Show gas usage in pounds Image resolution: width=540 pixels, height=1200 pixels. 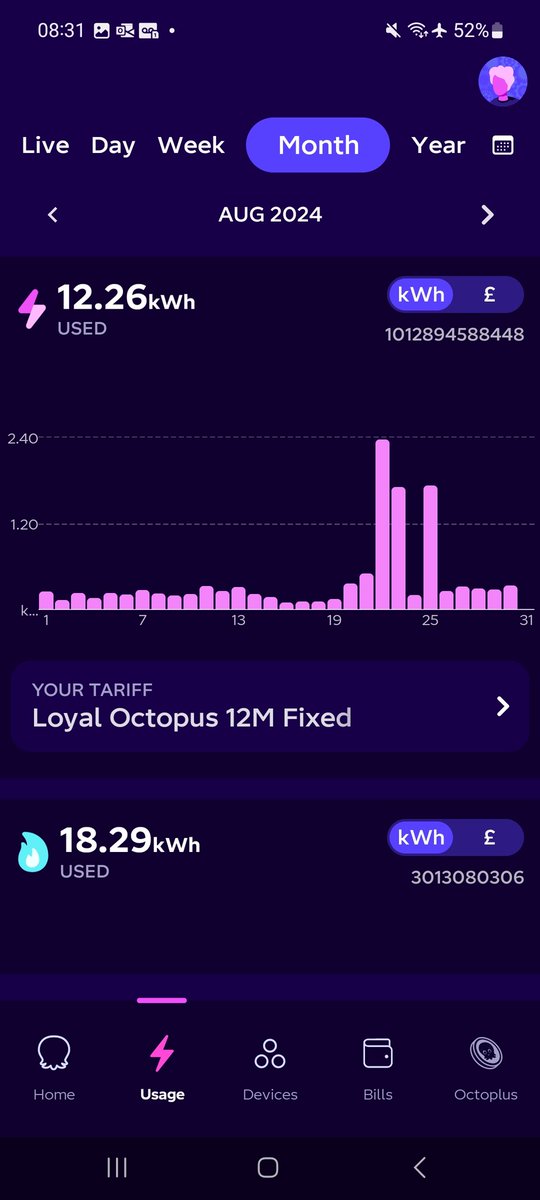(x=488, y=837)
